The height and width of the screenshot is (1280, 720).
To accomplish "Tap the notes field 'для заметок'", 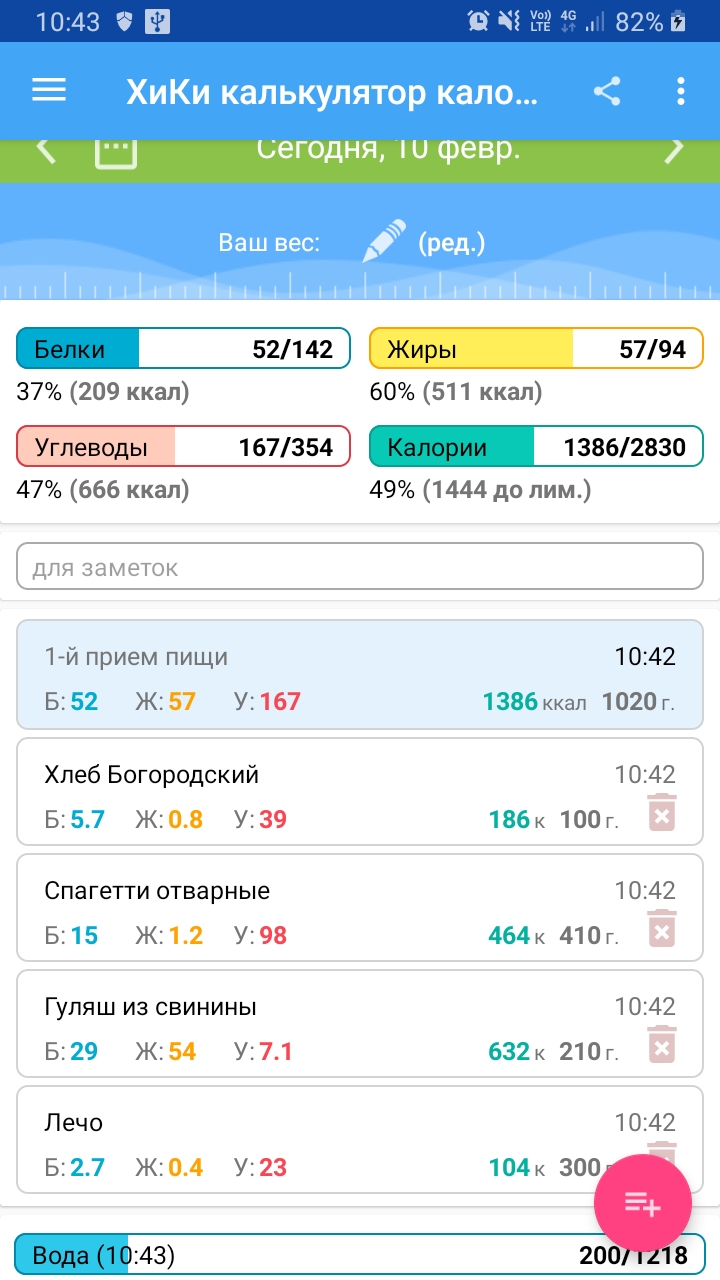I will [360, 567].
